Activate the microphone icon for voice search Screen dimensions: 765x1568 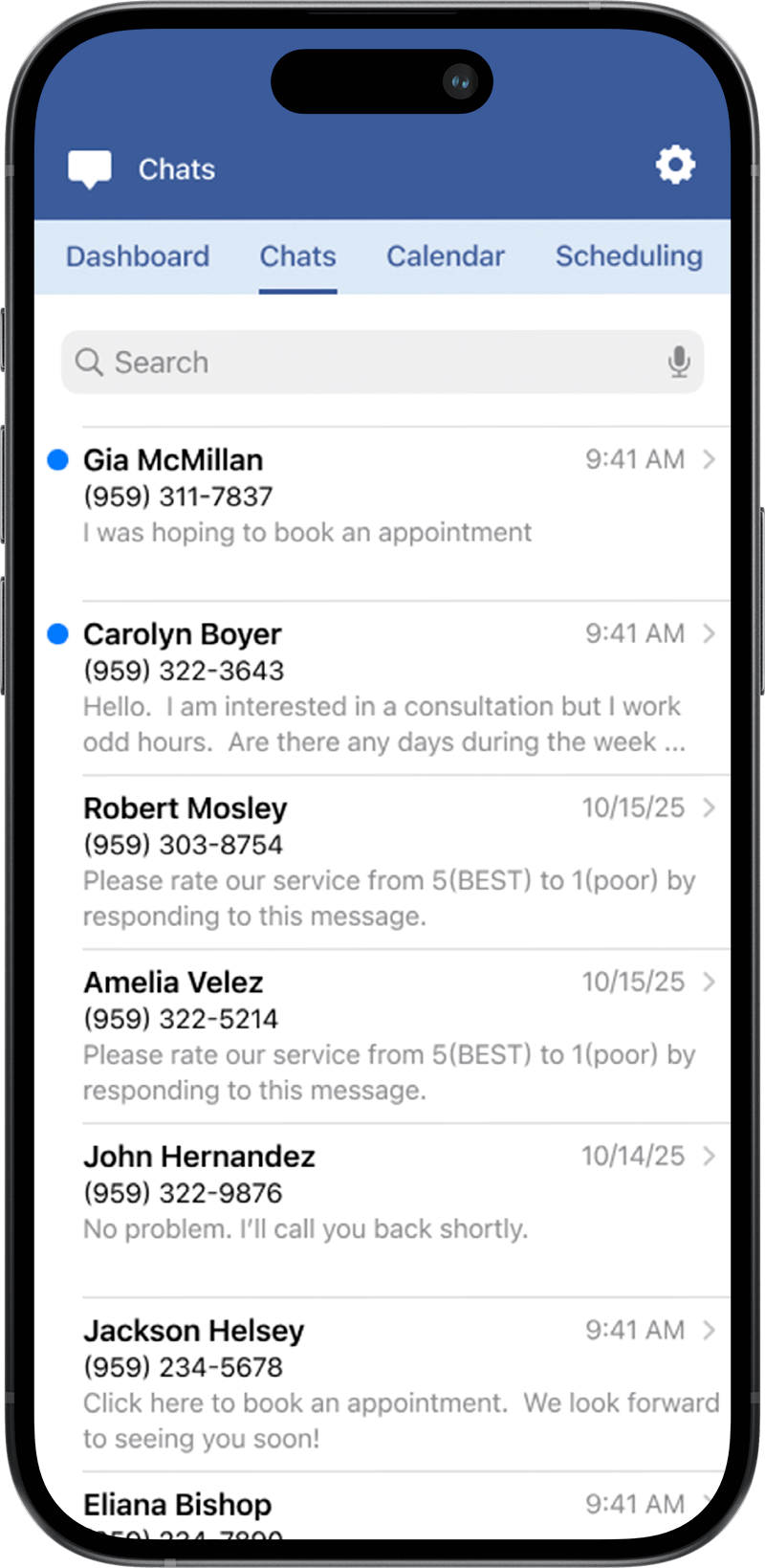679,363
